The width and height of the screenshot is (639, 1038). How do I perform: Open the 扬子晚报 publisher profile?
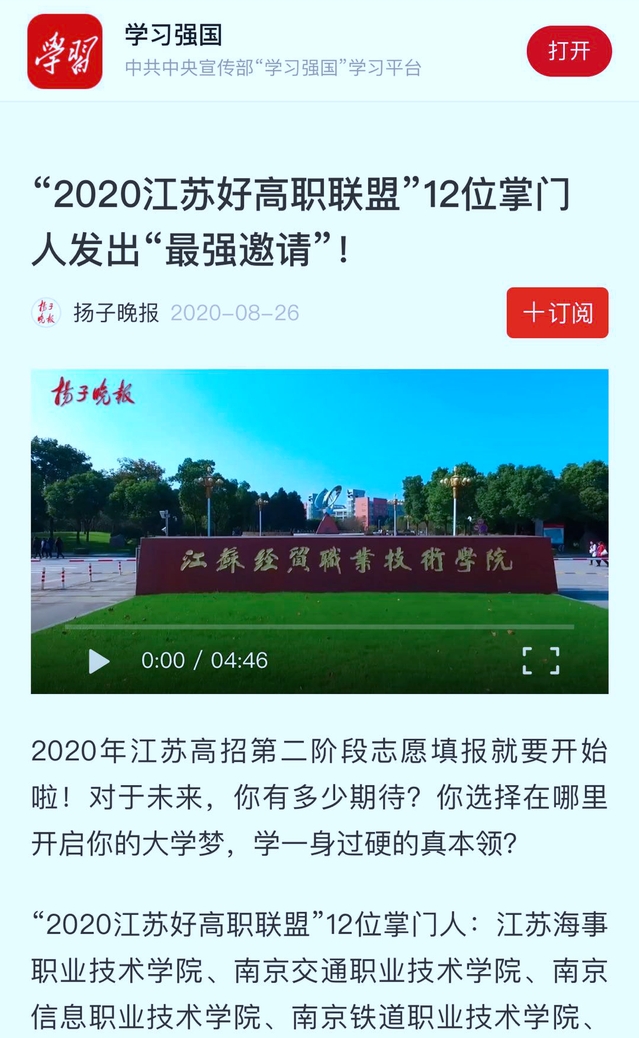coord(115,313)
